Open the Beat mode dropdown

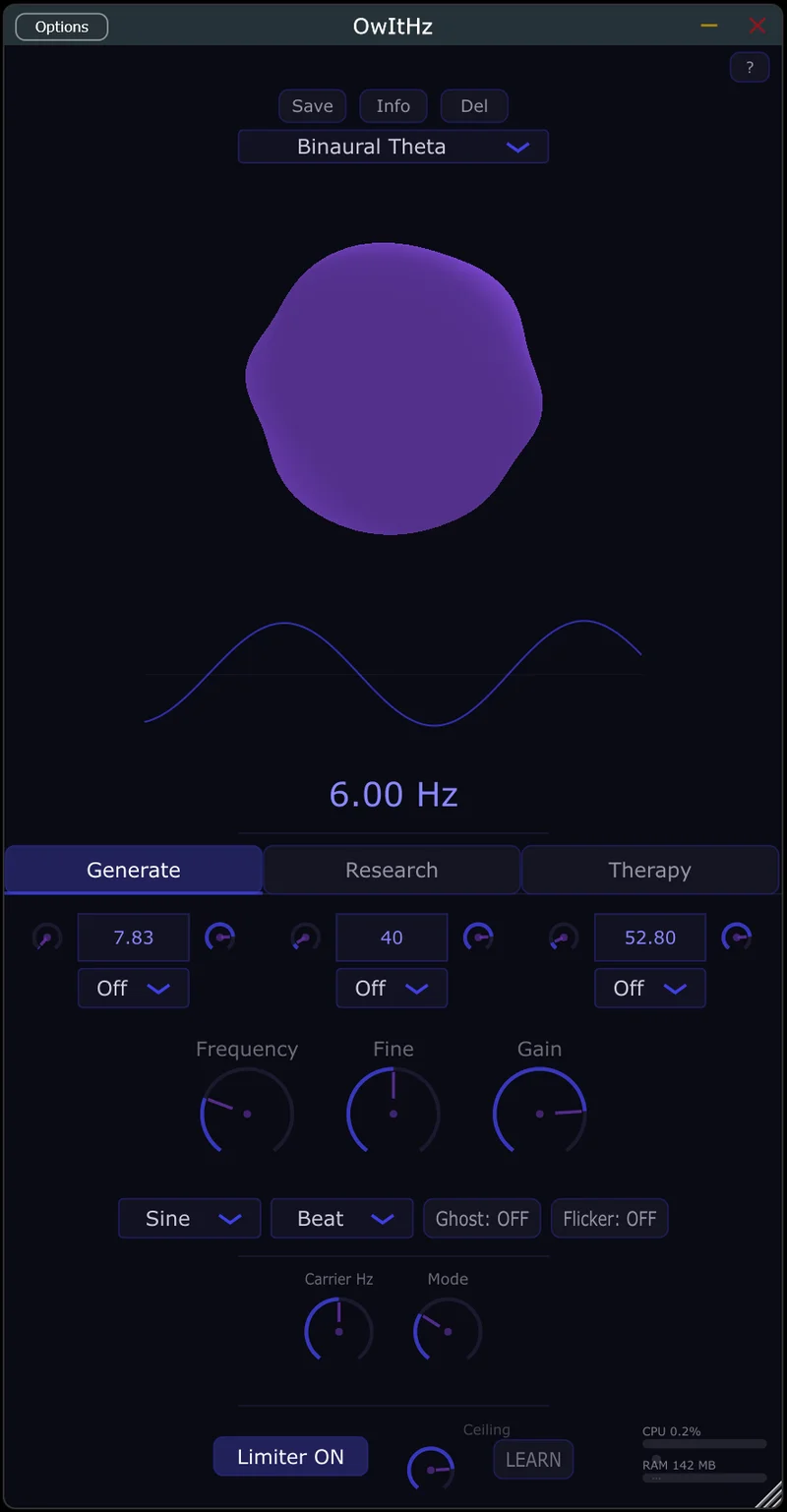coord(341,1218)
